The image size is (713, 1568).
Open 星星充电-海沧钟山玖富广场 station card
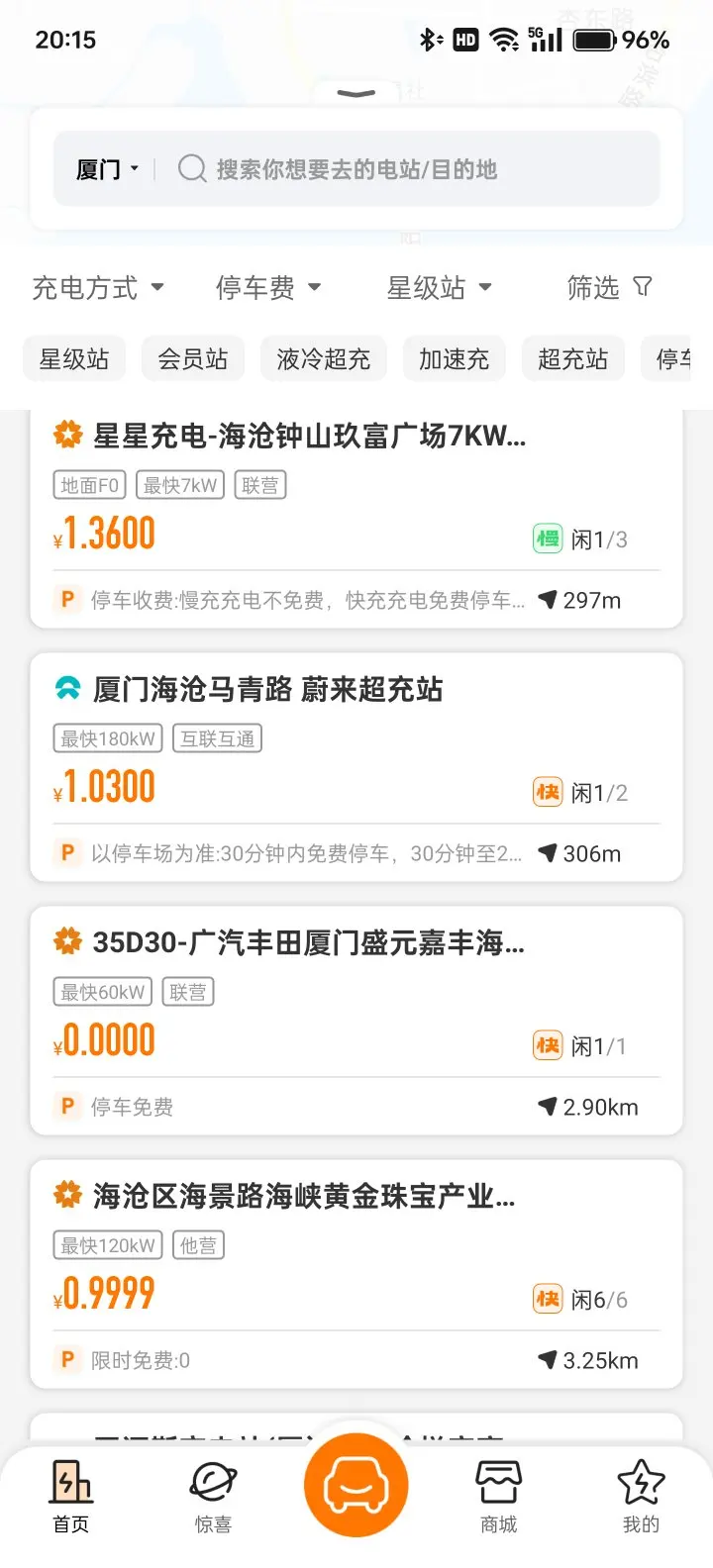tap(356, 519)
